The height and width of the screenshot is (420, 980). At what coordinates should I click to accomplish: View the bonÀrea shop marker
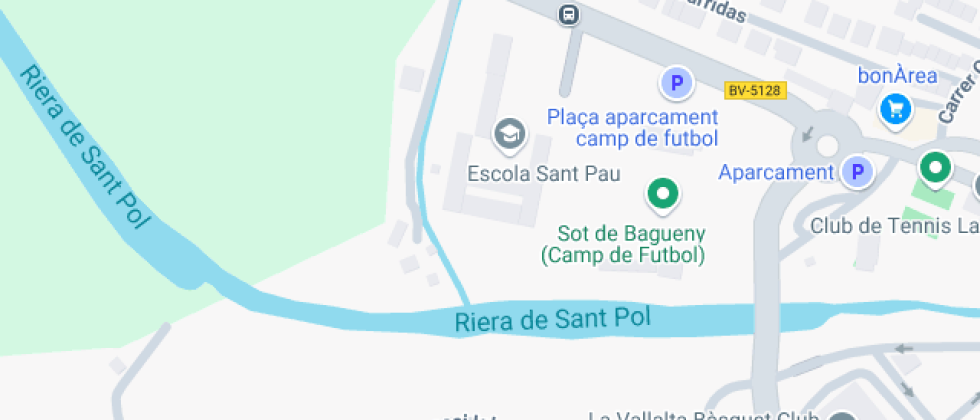(896, 108)
